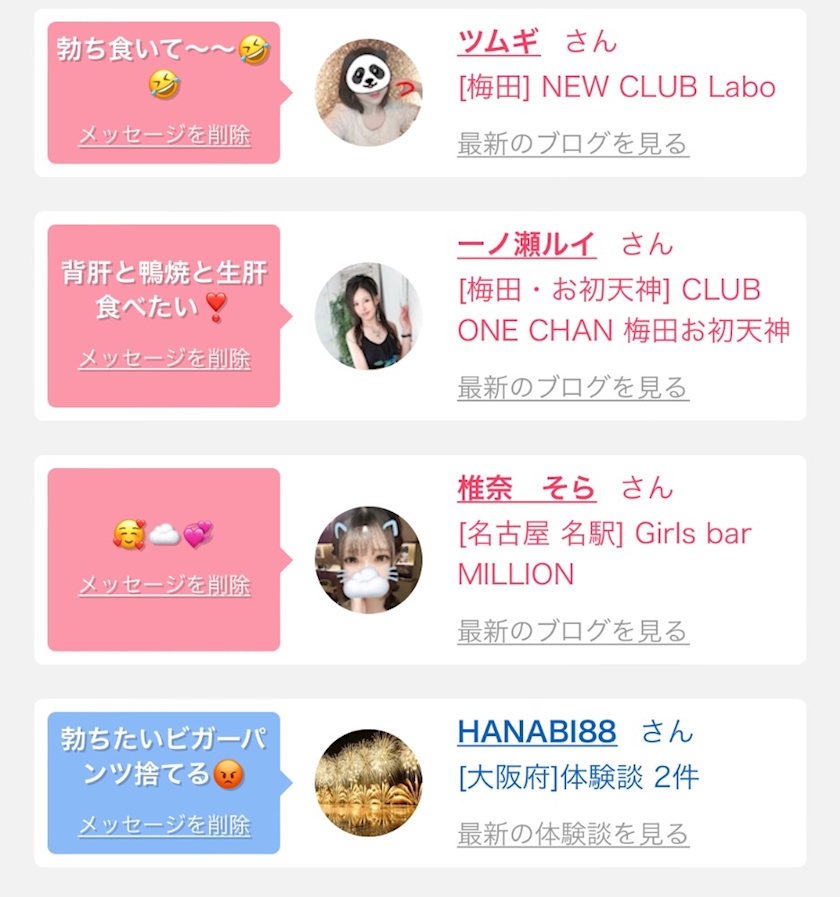View HANABI88's latest 体験談

[573, 834]
